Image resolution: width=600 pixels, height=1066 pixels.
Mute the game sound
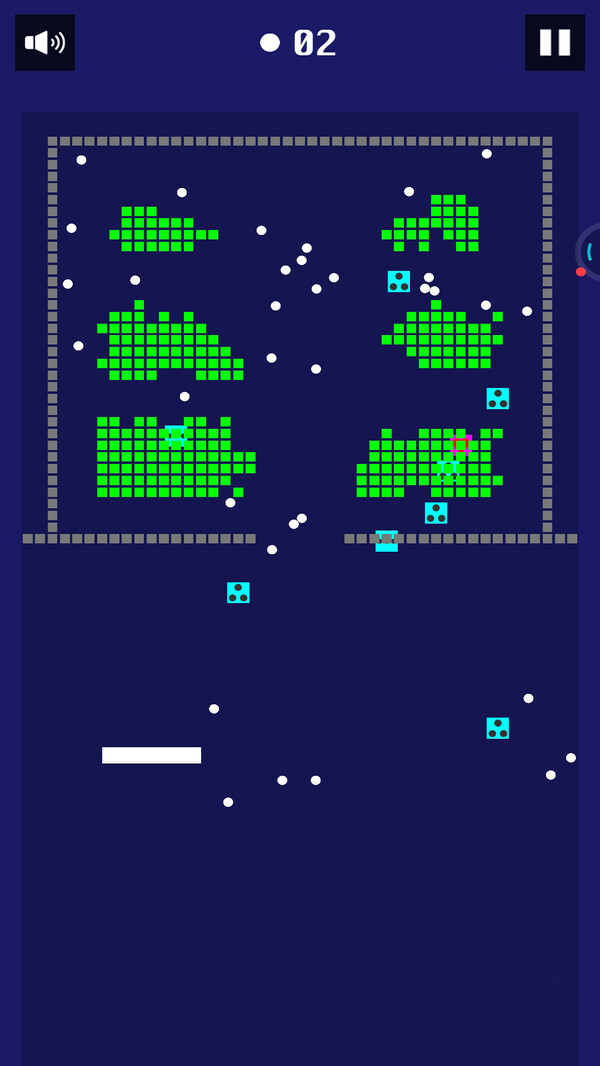tap(45, 42)
